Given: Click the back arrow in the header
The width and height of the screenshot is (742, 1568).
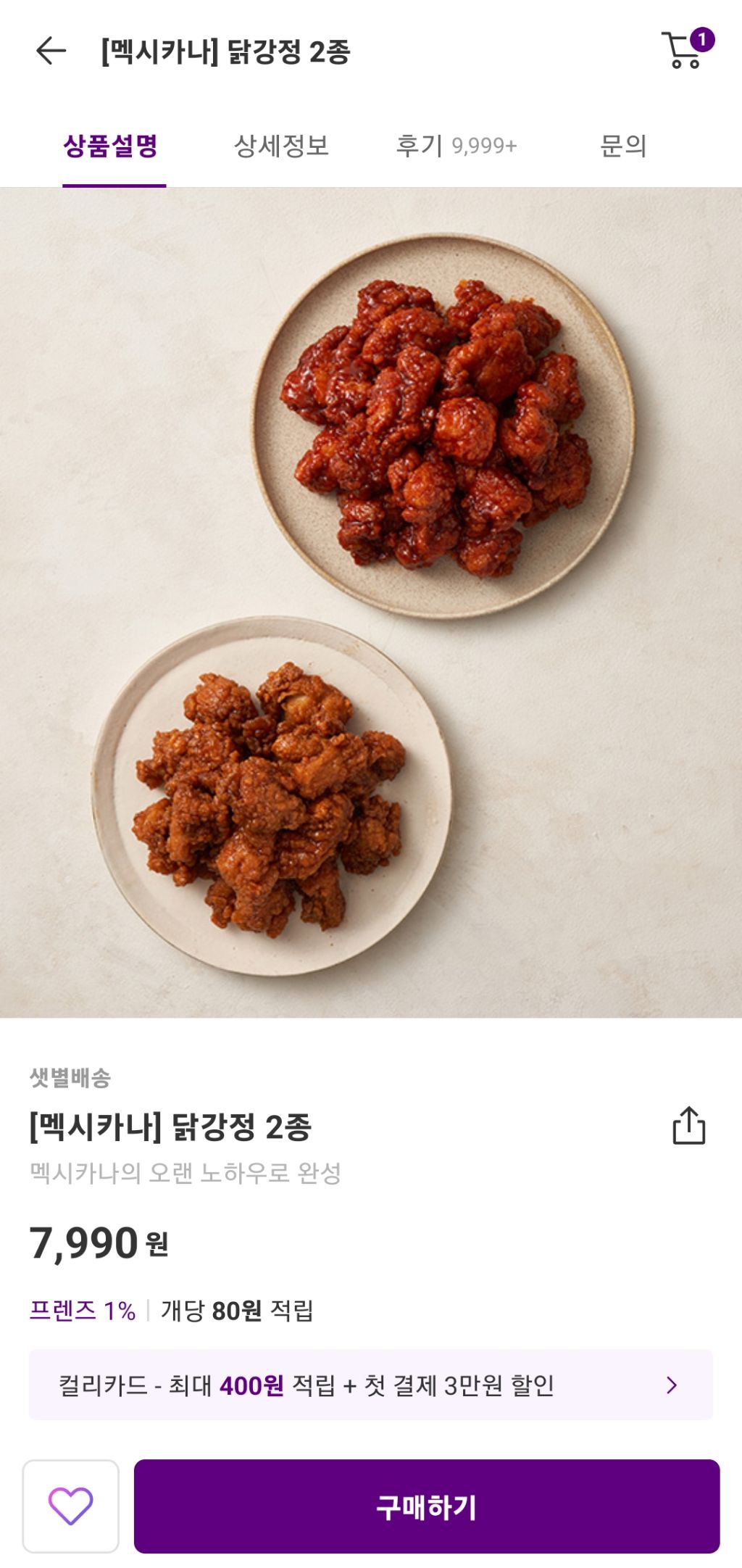Looking at the screenshot, I should point(49,51).
